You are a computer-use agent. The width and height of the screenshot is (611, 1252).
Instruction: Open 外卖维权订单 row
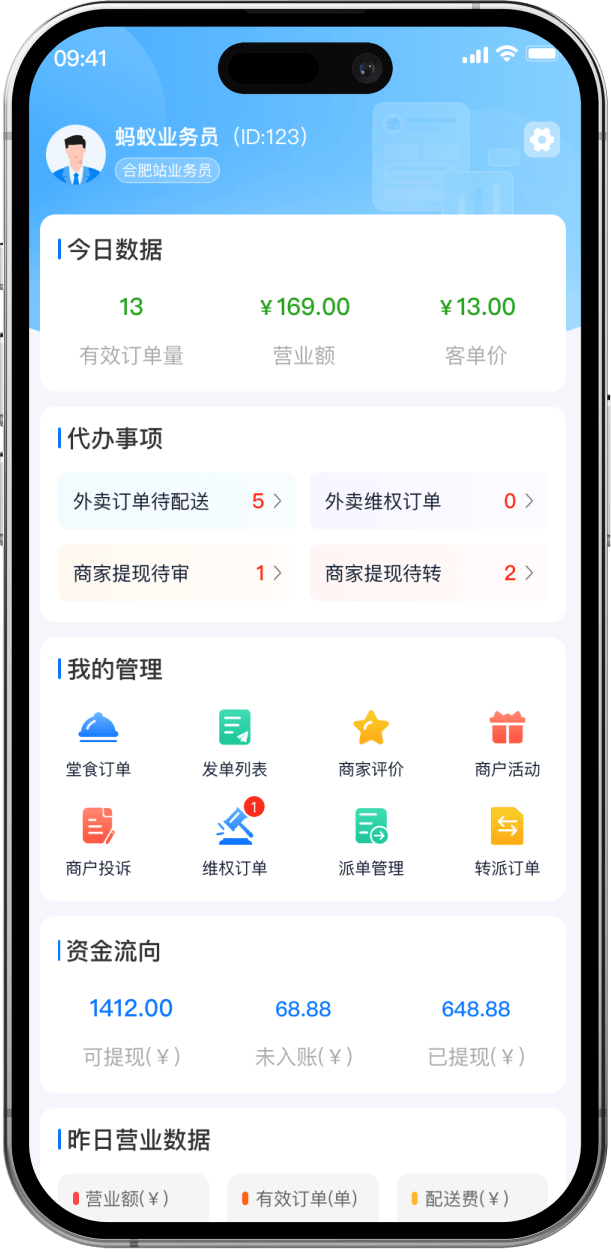(428, 501)
